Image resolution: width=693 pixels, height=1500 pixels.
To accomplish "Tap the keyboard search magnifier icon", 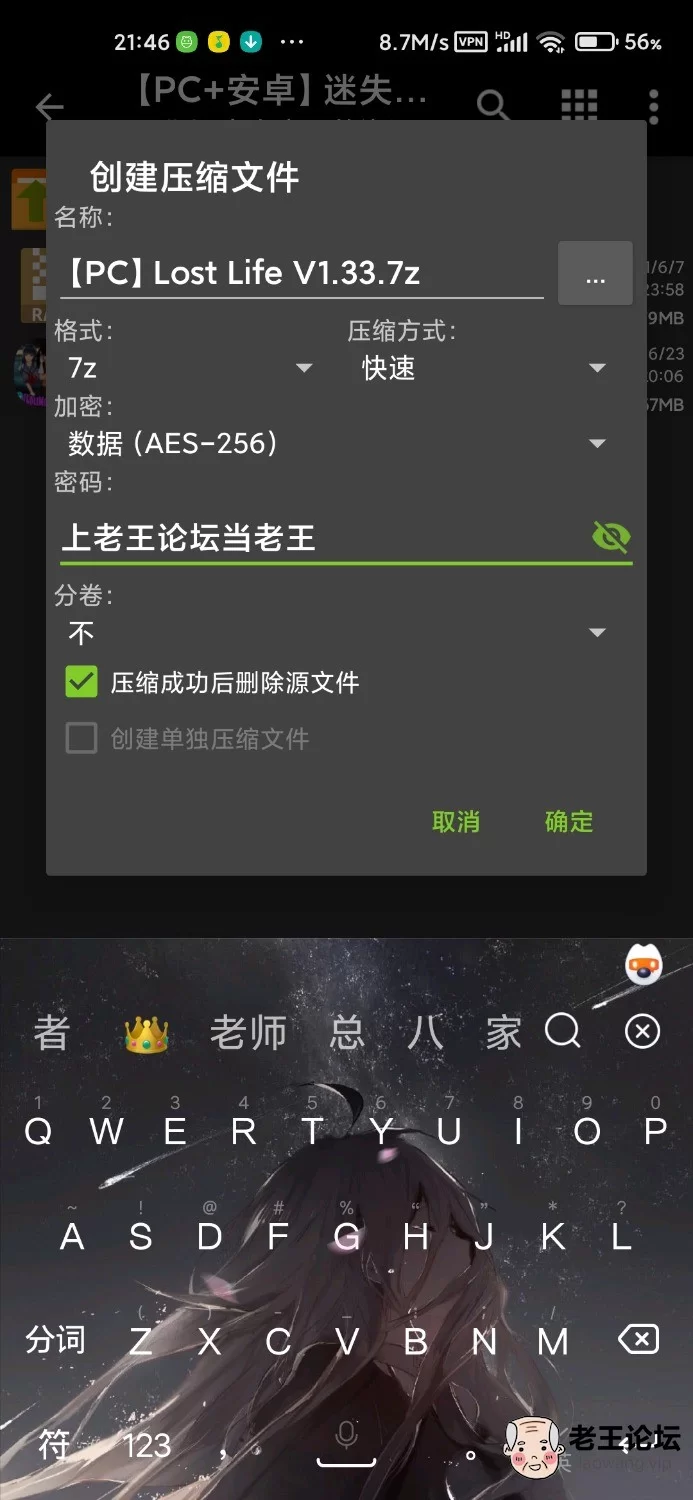I will [x=563, y=1030].
